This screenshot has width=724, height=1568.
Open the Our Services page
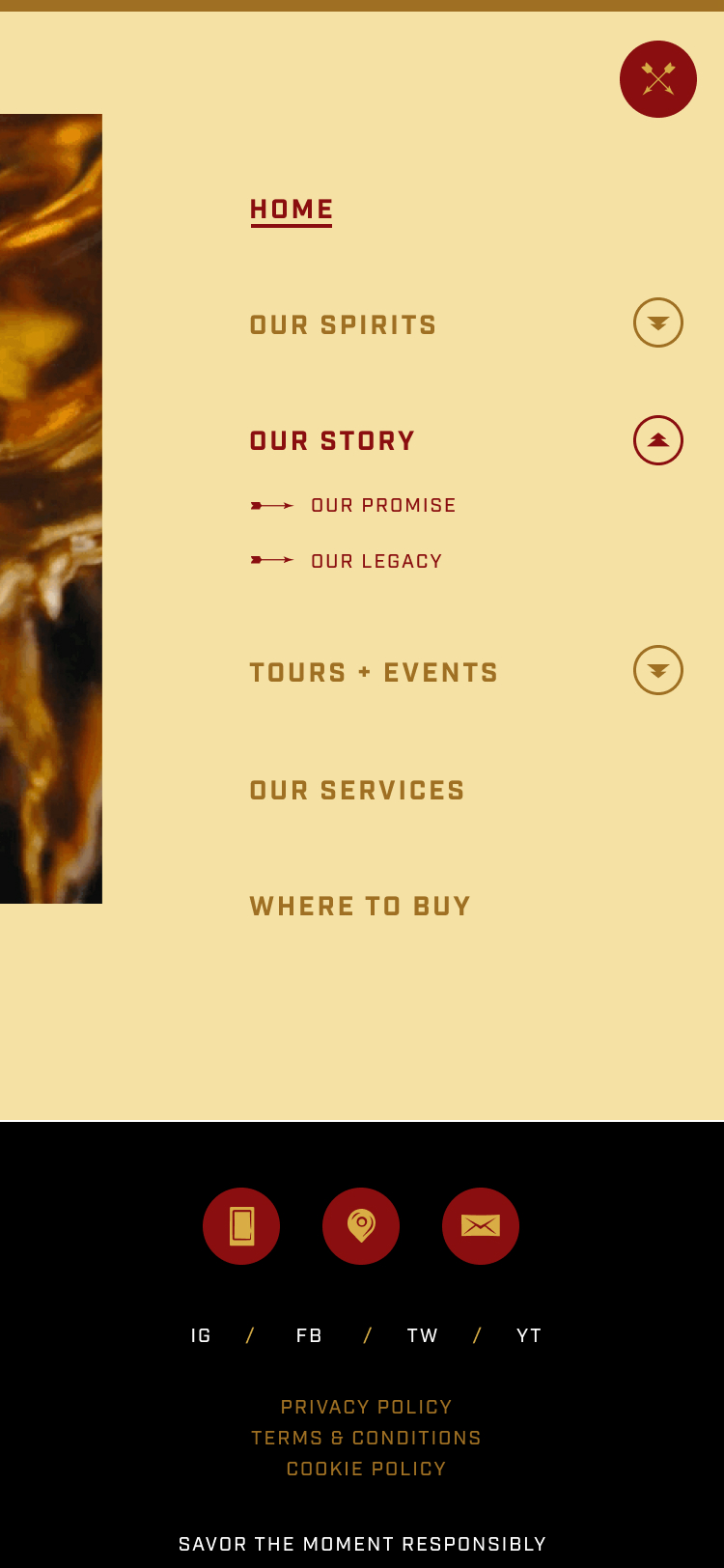pos(357,791)
